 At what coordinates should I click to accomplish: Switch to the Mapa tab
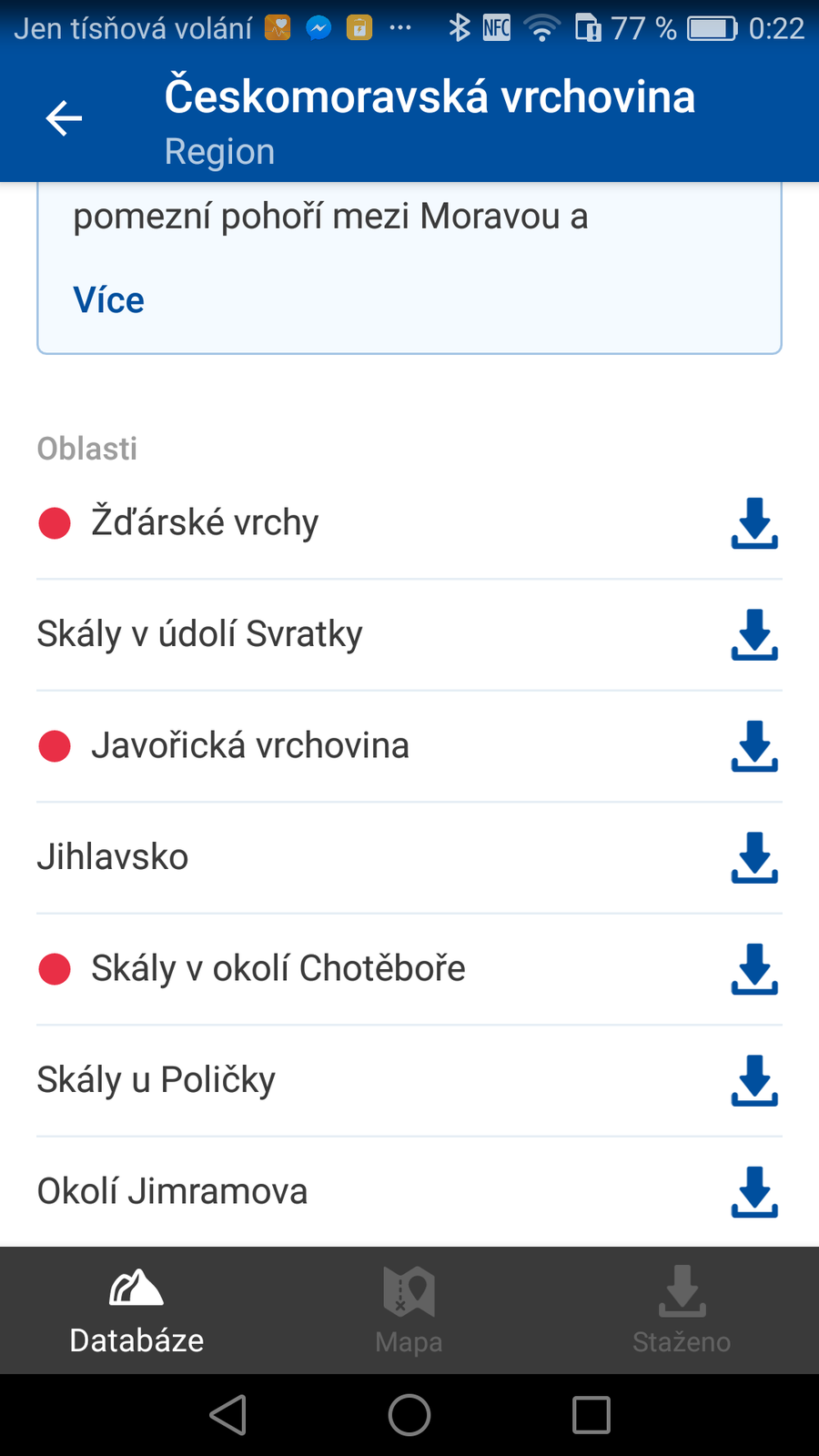pyautogui.click(x=409, y=1310)
